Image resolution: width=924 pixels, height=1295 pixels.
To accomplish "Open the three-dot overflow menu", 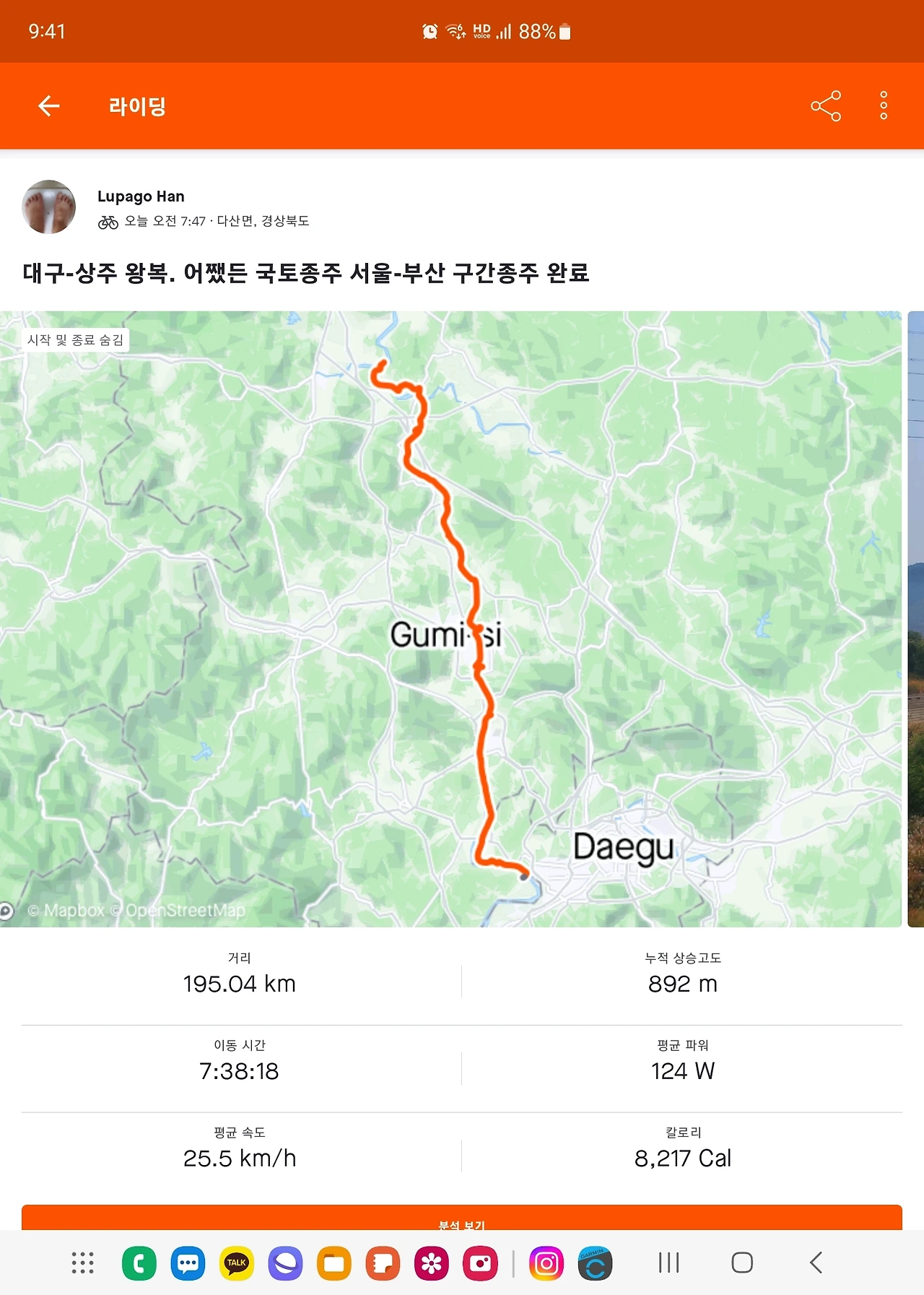I will point(884,106).
